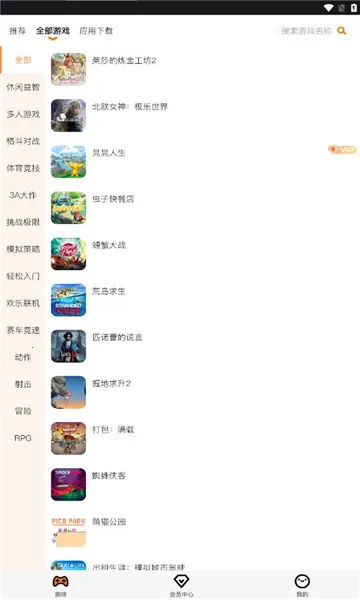Screen dimensions: 360x600
Task: Open the game 荒岛求生
Action: pos(203,300)
